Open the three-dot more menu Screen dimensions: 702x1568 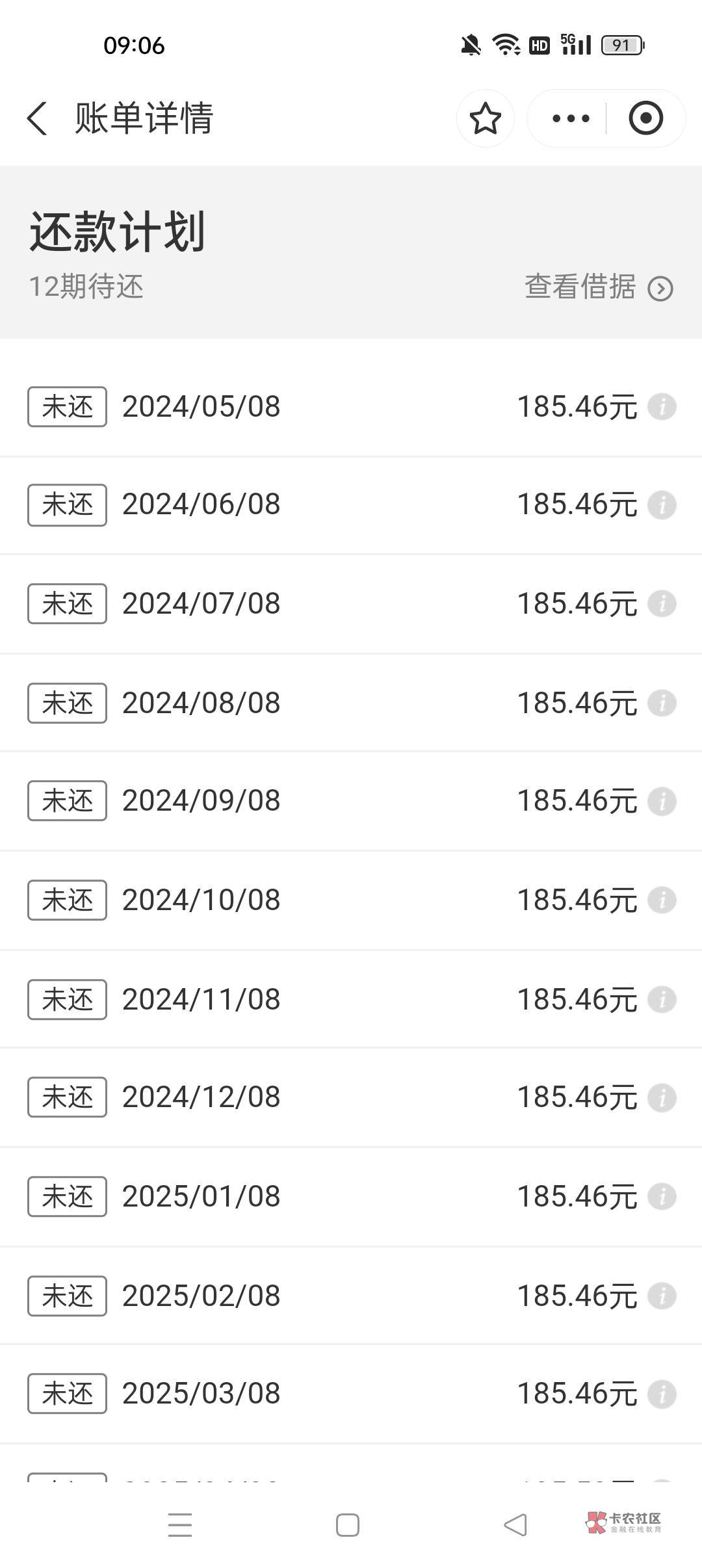[570, 118]
